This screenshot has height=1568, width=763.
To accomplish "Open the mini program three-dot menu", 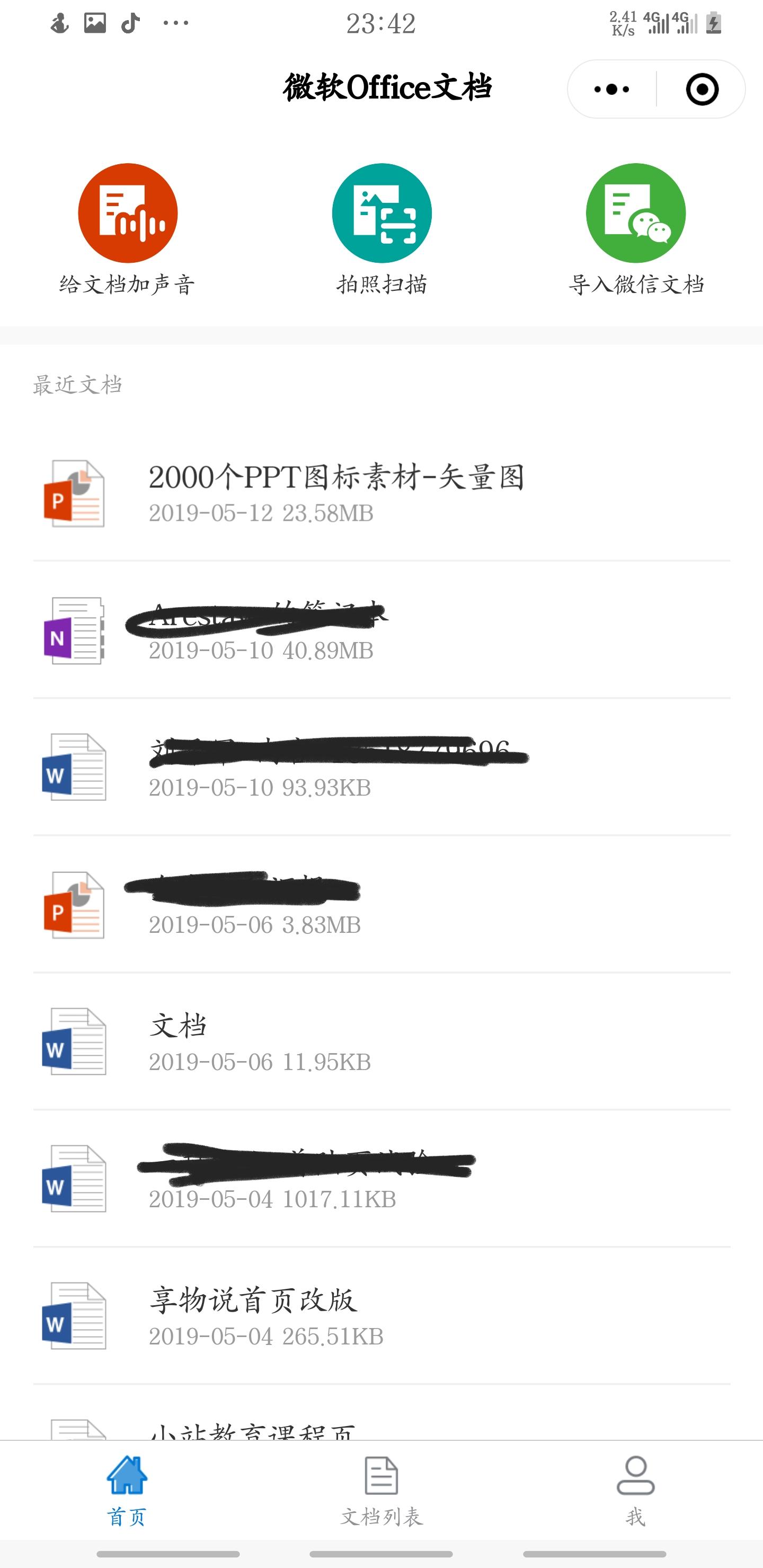I will pos(611,90).
